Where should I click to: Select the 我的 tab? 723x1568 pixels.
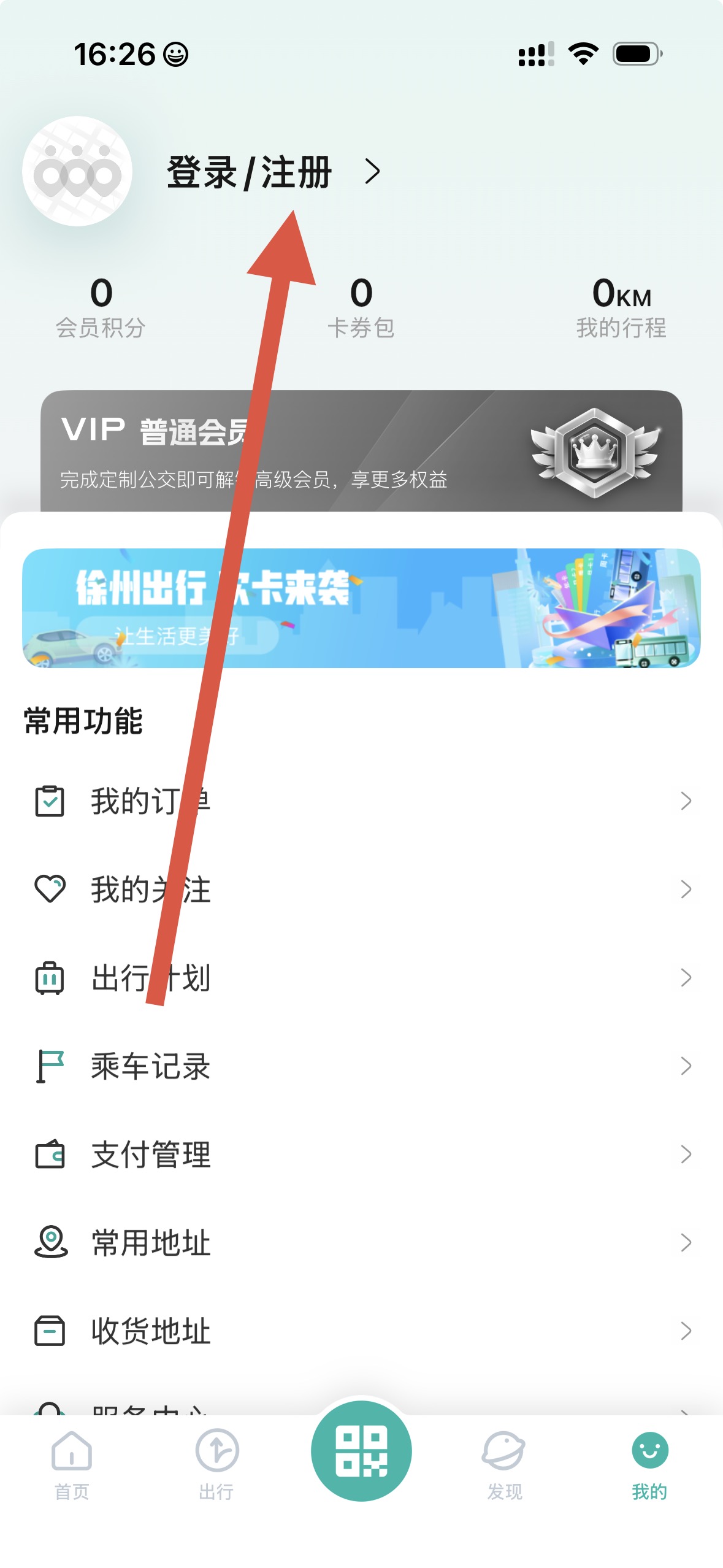tap(649, 1465)
